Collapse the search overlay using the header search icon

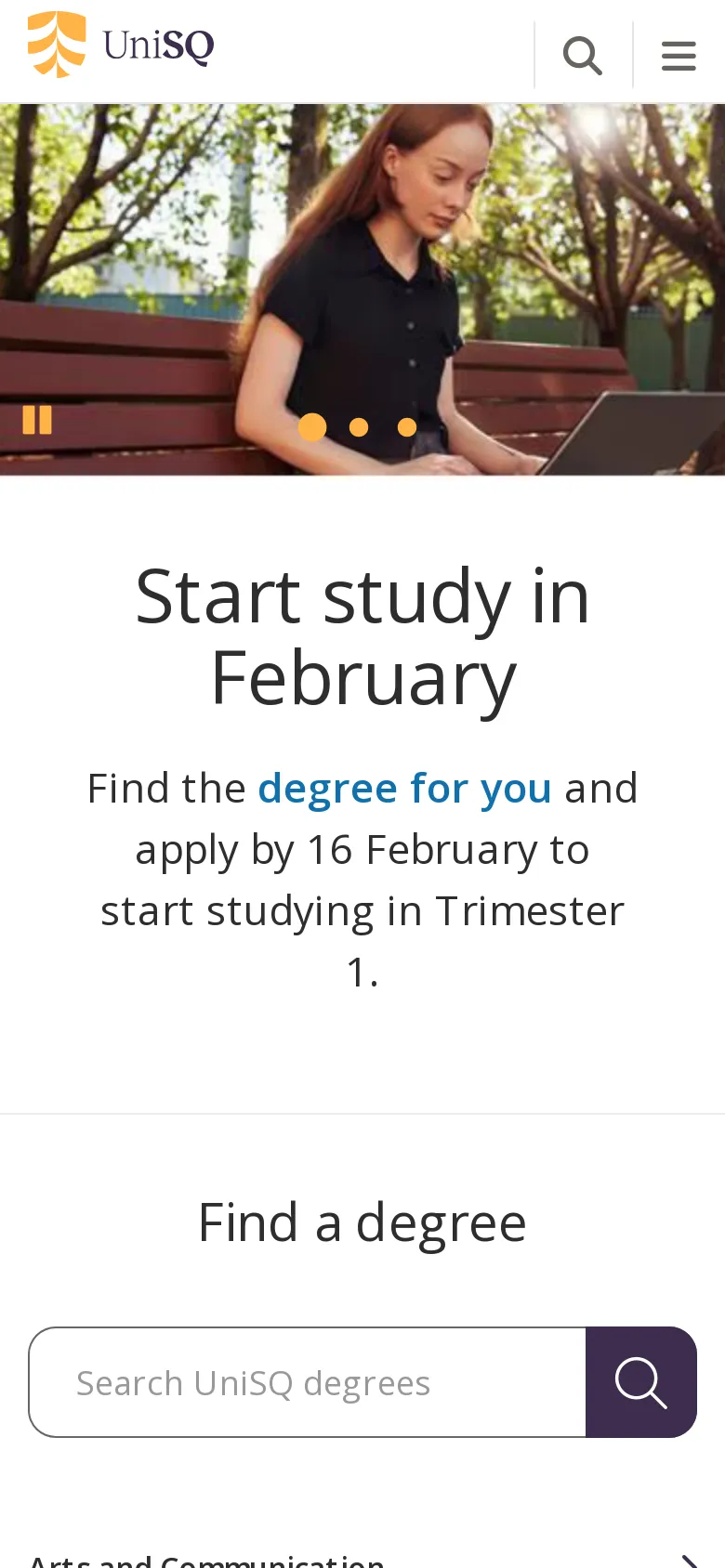pyautogui.click(x=583, y=54)
